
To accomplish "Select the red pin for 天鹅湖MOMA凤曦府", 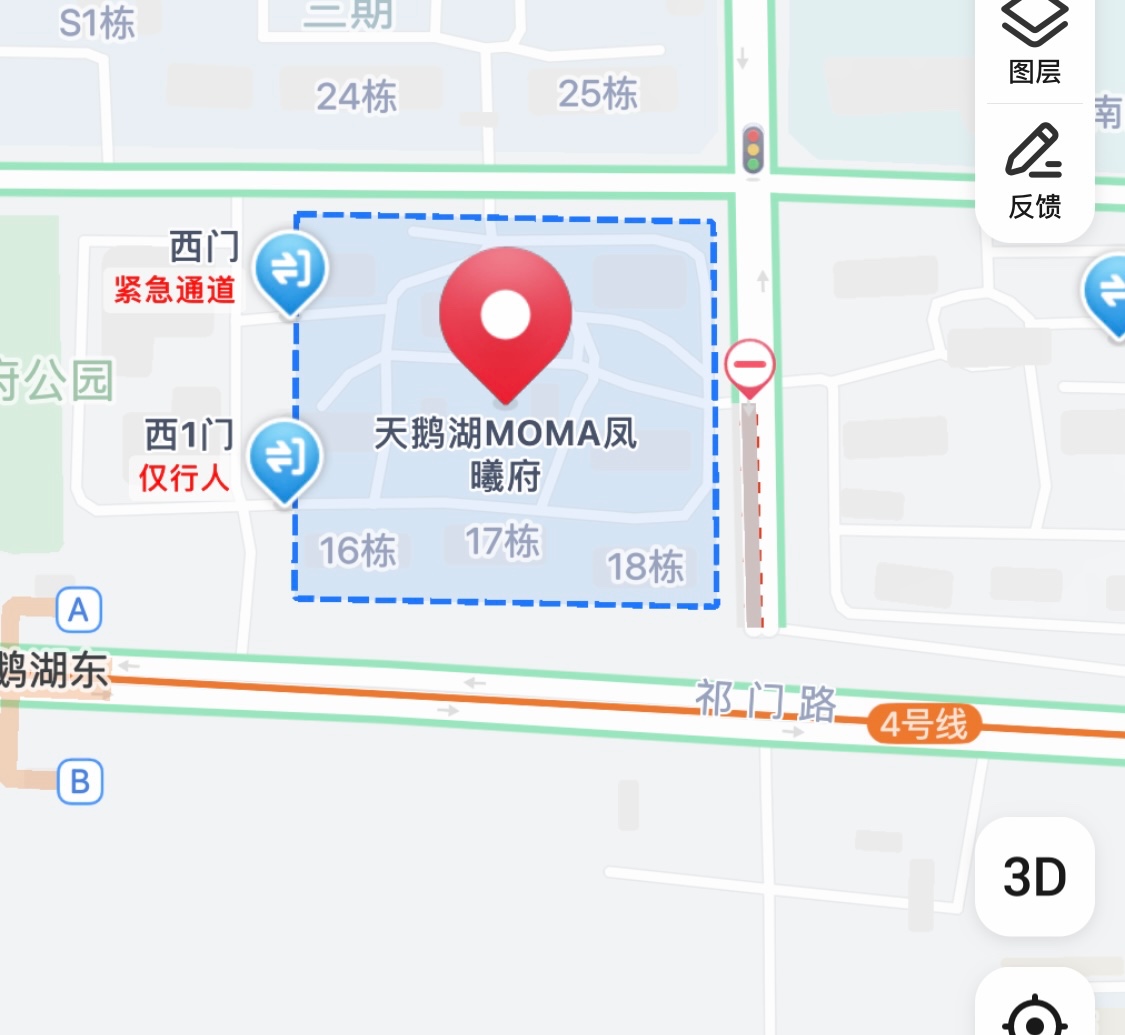I will coord(505,322).
